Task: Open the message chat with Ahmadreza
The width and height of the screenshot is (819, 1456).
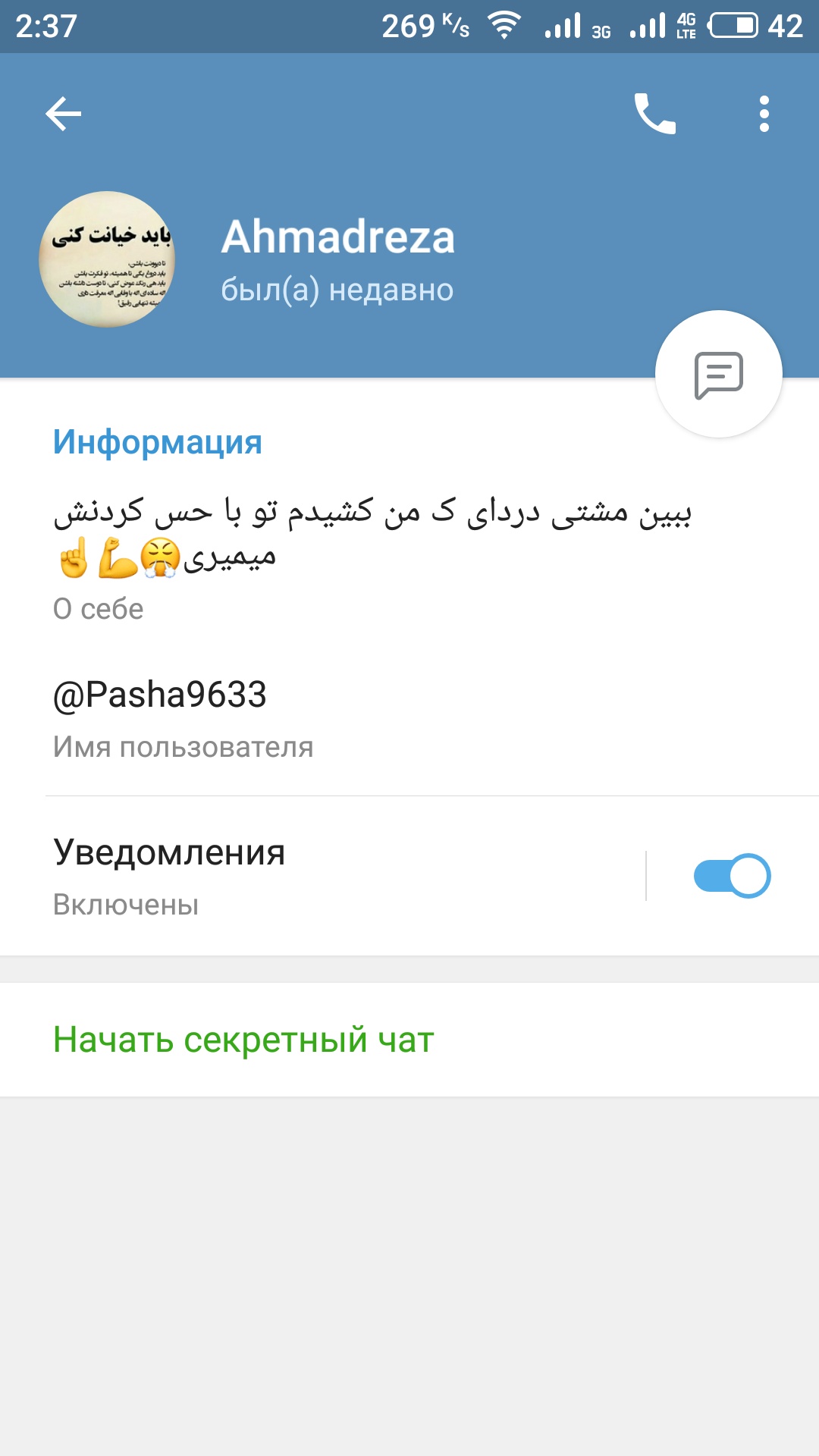Action: pyautogui.click(x=718, y=374)
